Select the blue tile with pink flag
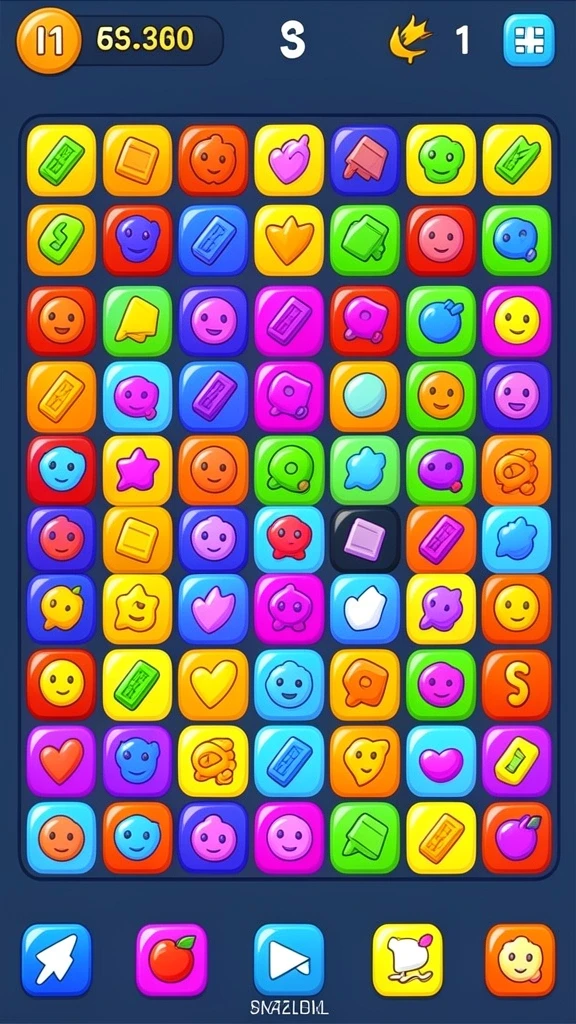 [x=364, y=160]
